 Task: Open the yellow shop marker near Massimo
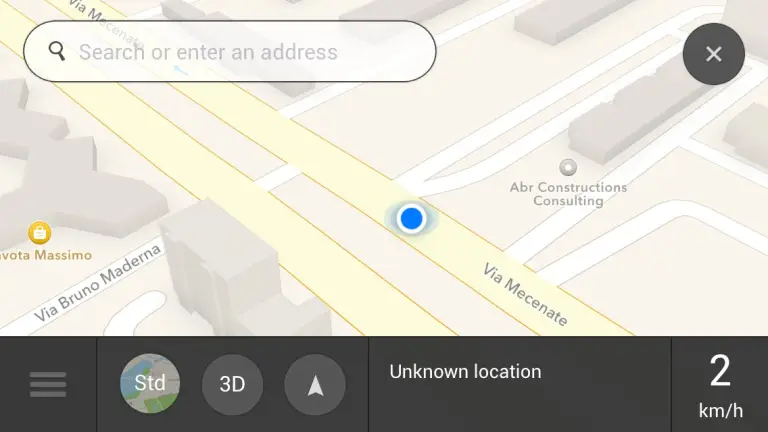point(40,233)
